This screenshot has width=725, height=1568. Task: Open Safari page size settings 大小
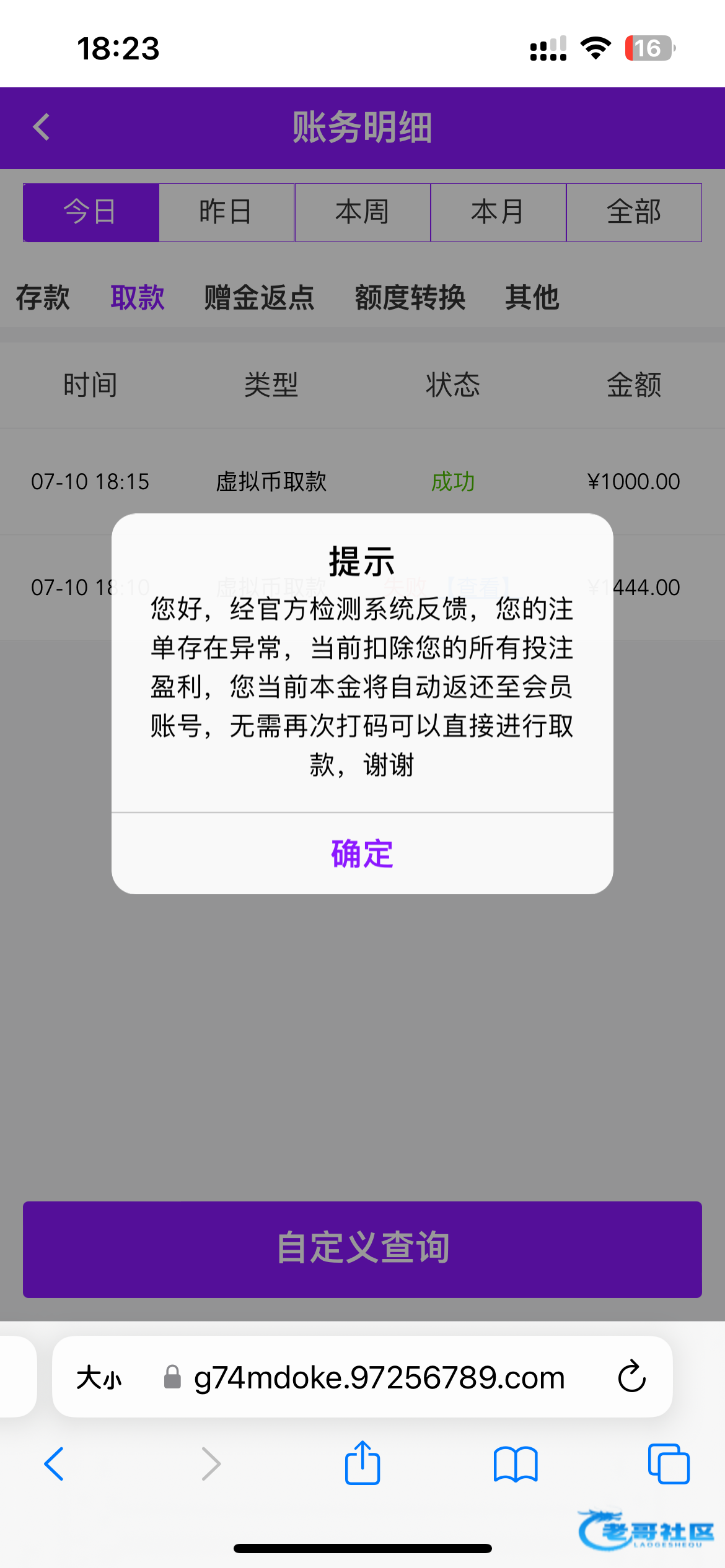99,1378
